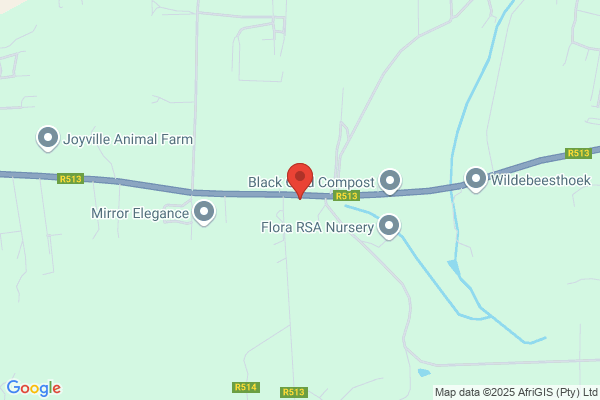Screen dimensions: 600x400
Task: Tap the red dropped location pin
Action: (x=300, y=181)
